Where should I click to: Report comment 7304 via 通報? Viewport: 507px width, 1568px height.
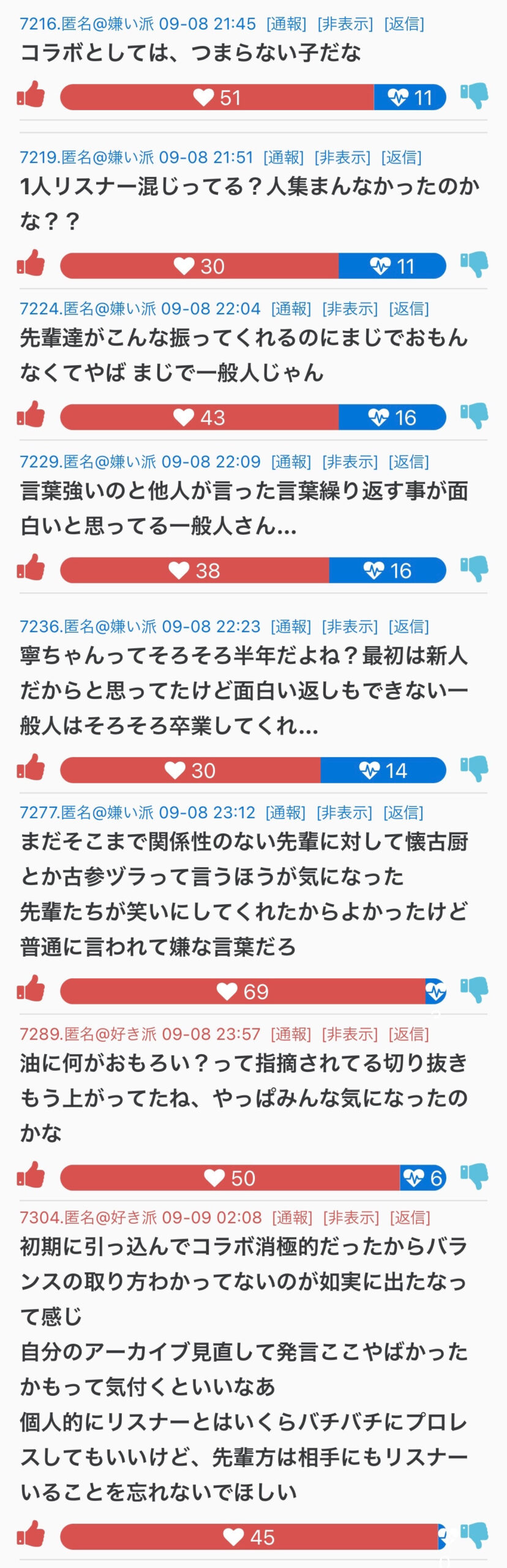coord(292,1218)
